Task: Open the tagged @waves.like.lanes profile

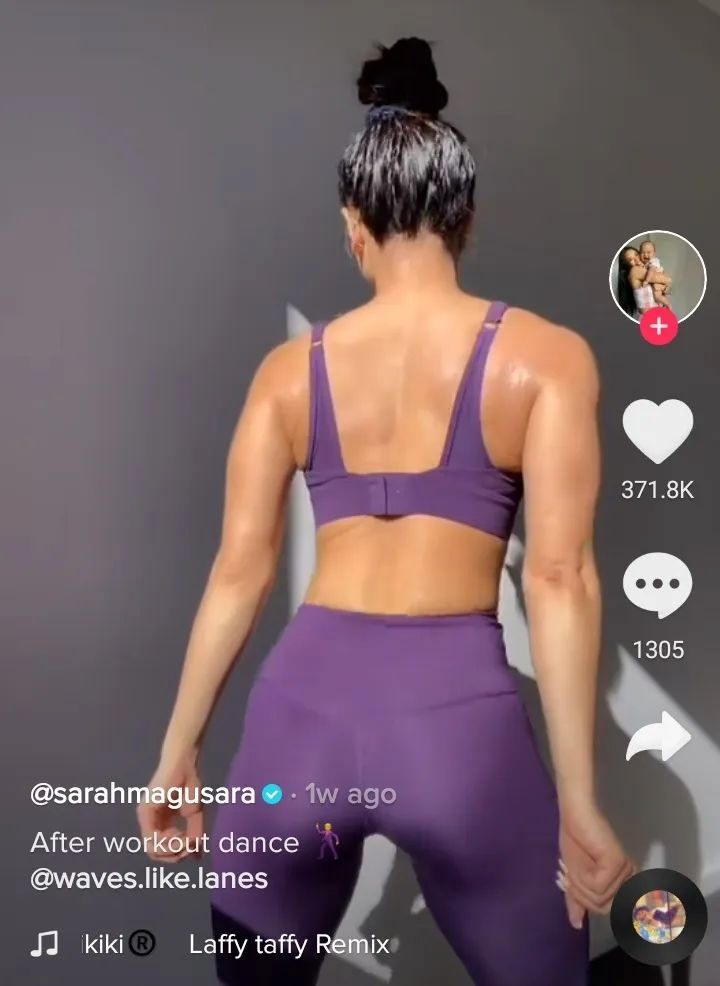Action: point(149,878)
